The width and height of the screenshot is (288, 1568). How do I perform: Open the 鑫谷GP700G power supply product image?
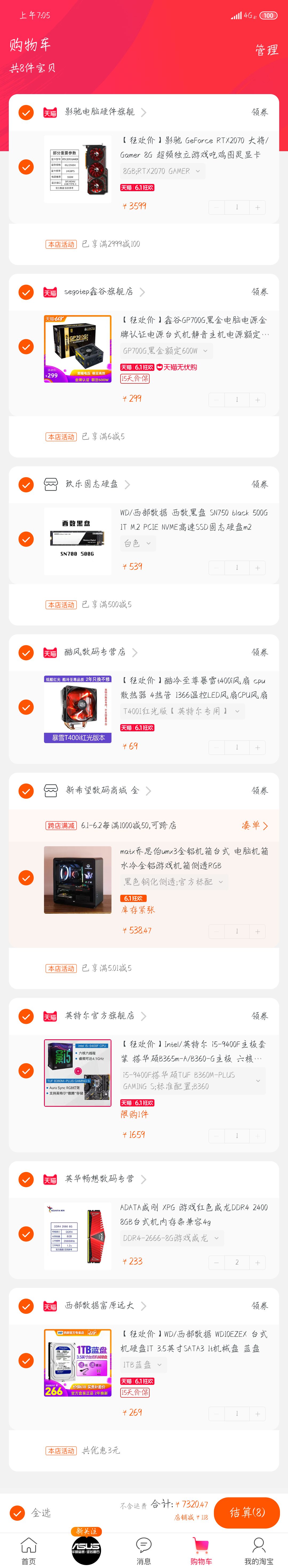pyautogui.click(x=77, y=348)
